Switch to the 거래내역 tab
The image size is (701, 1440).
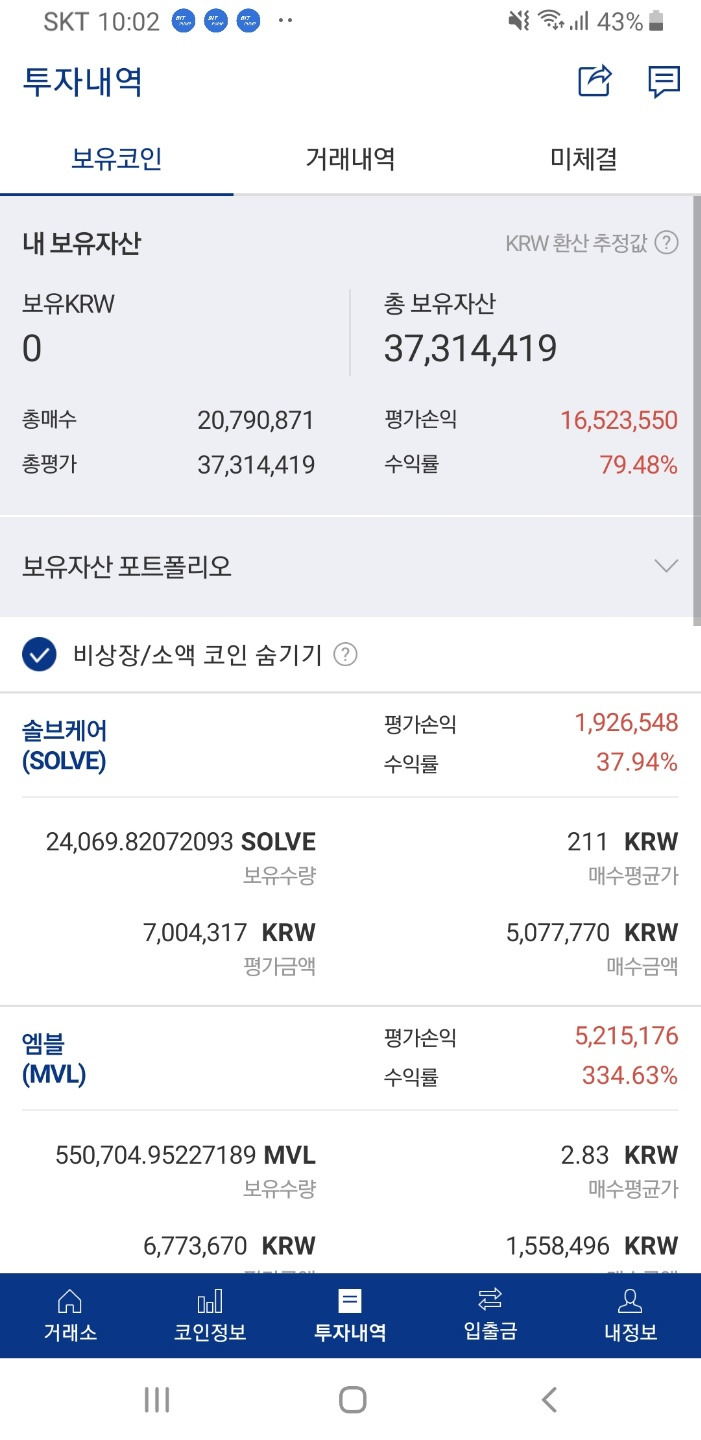[x=350, y=158]
